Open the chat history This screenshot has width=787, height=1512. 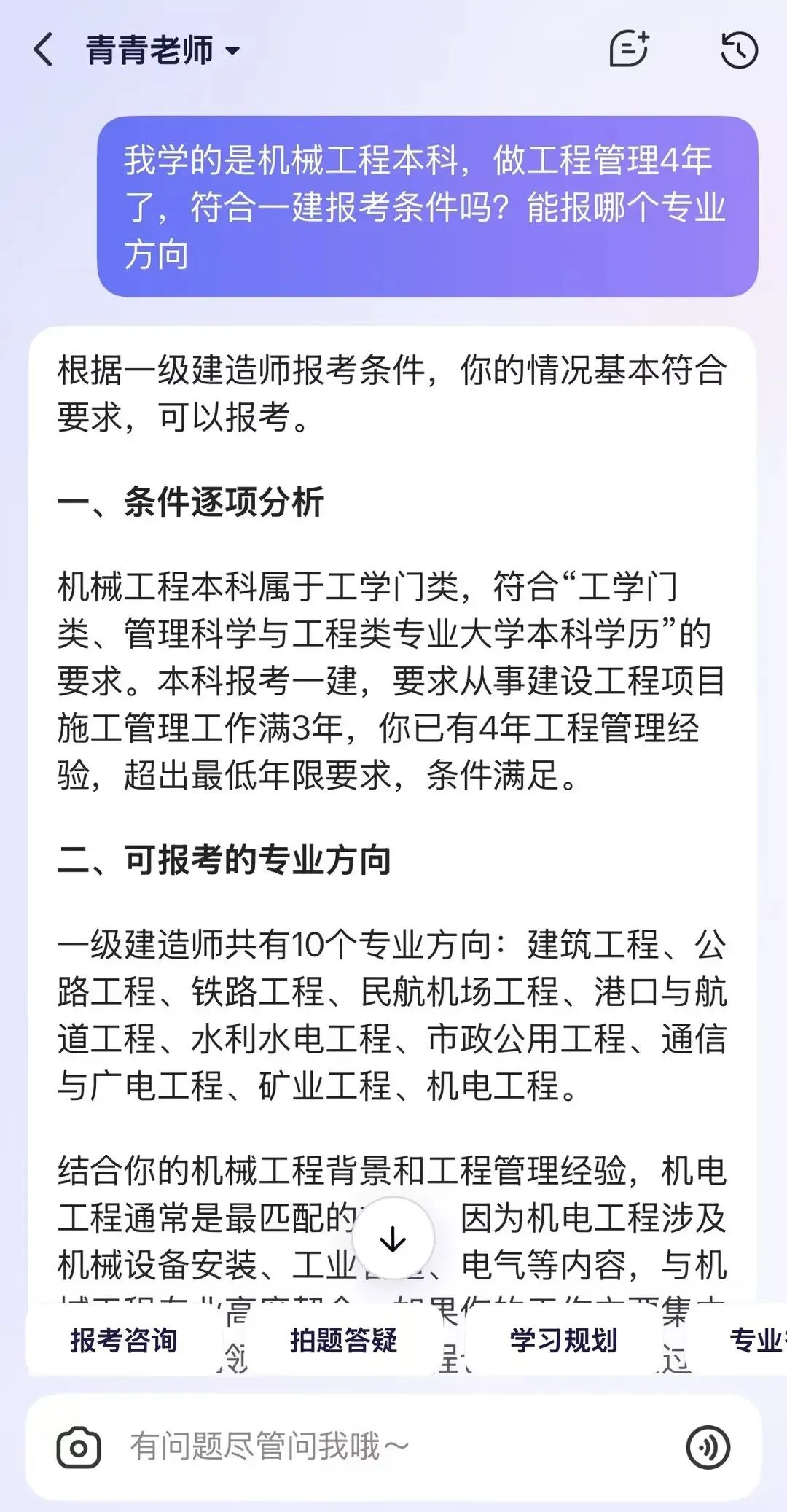tap(739, 50)
